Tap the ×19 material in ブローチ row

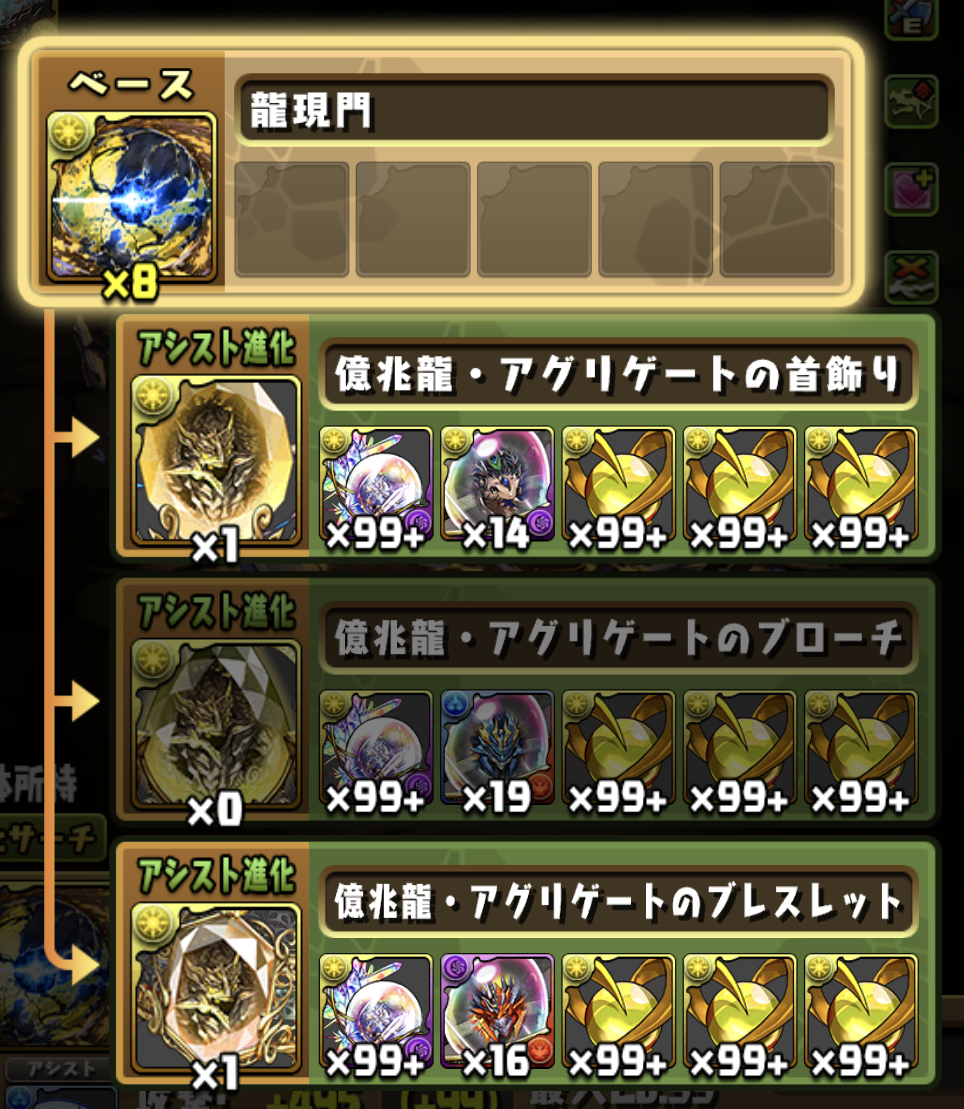(497, 748)
